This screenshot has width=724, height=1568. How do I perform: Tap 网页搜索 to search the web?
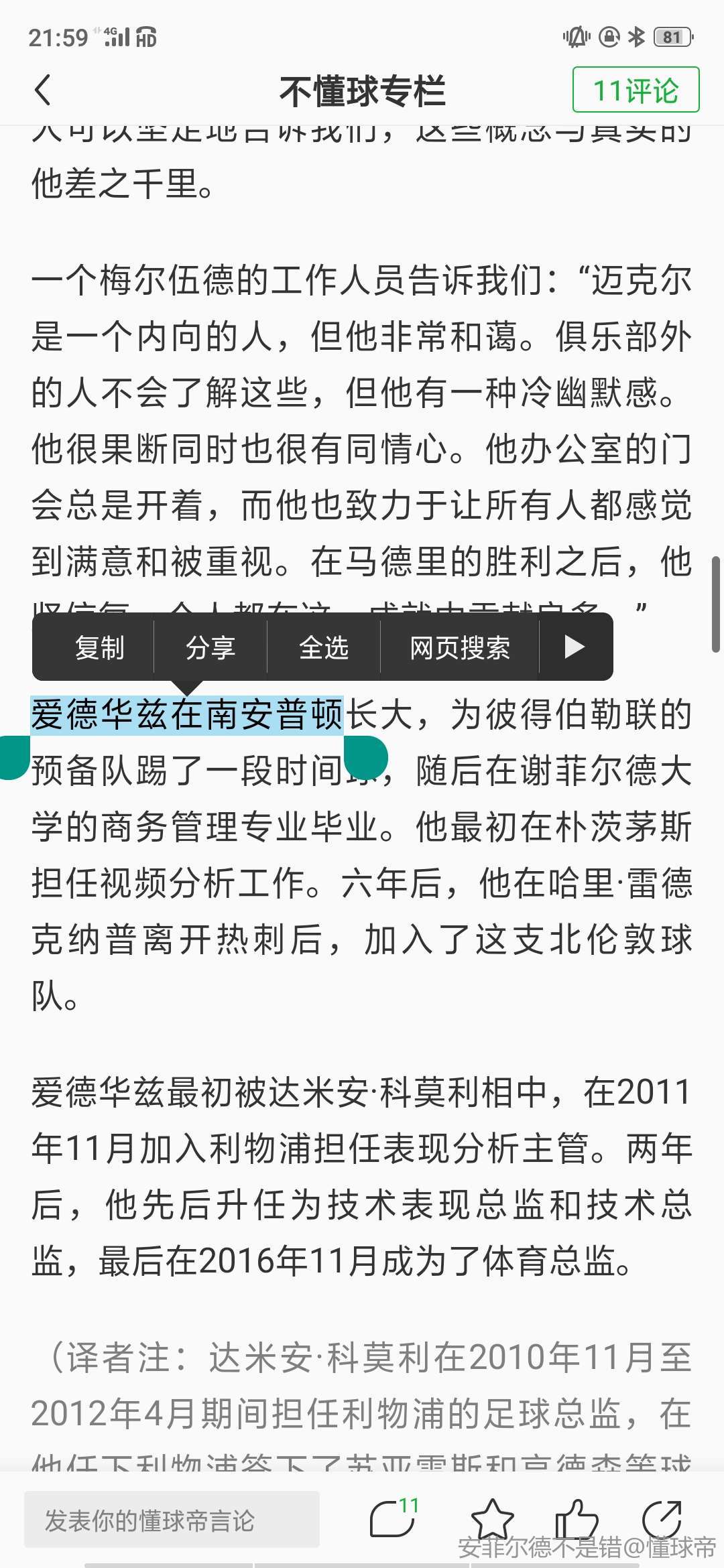(460, 648)
